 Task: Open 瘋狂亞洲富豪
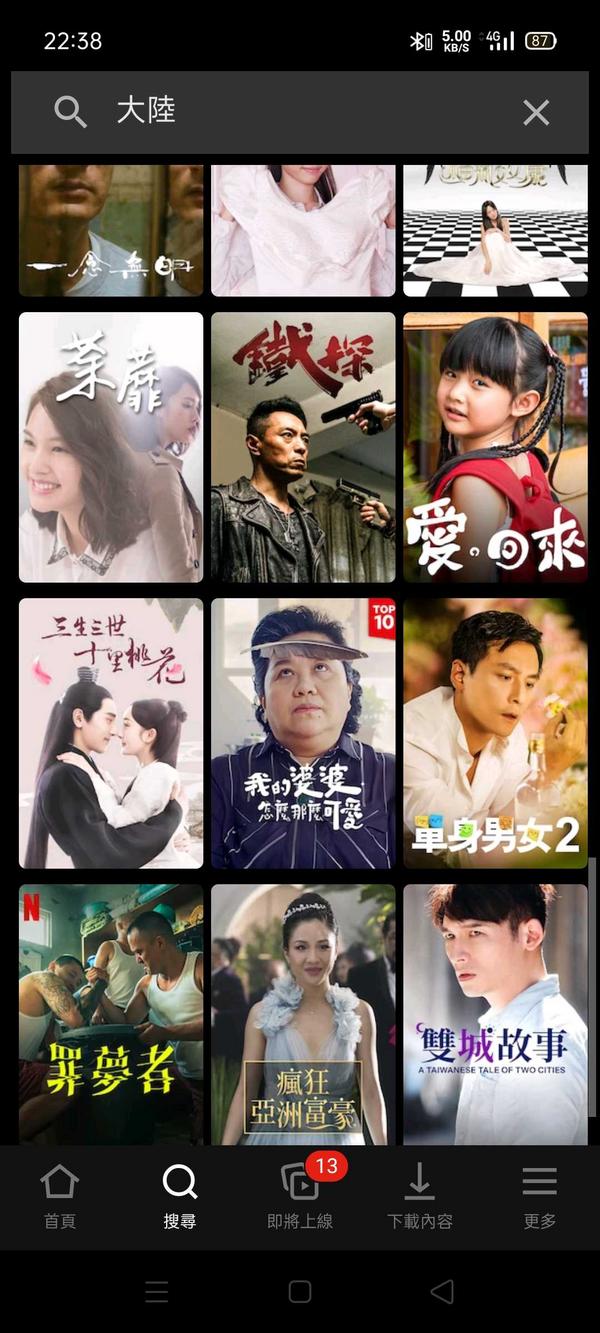[303, 1014]
